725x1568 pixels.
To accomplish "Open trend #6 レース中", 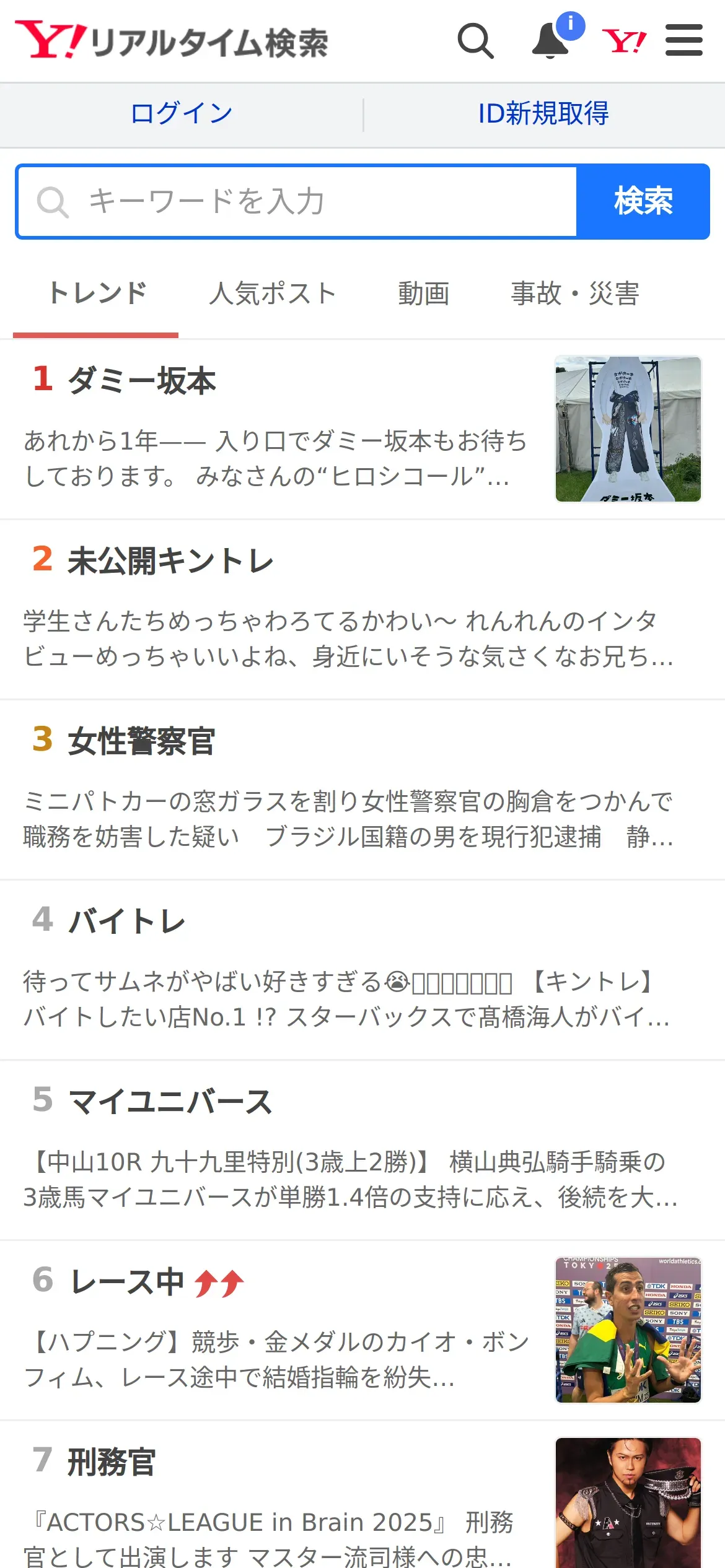I will click(x=127, y=1282).
